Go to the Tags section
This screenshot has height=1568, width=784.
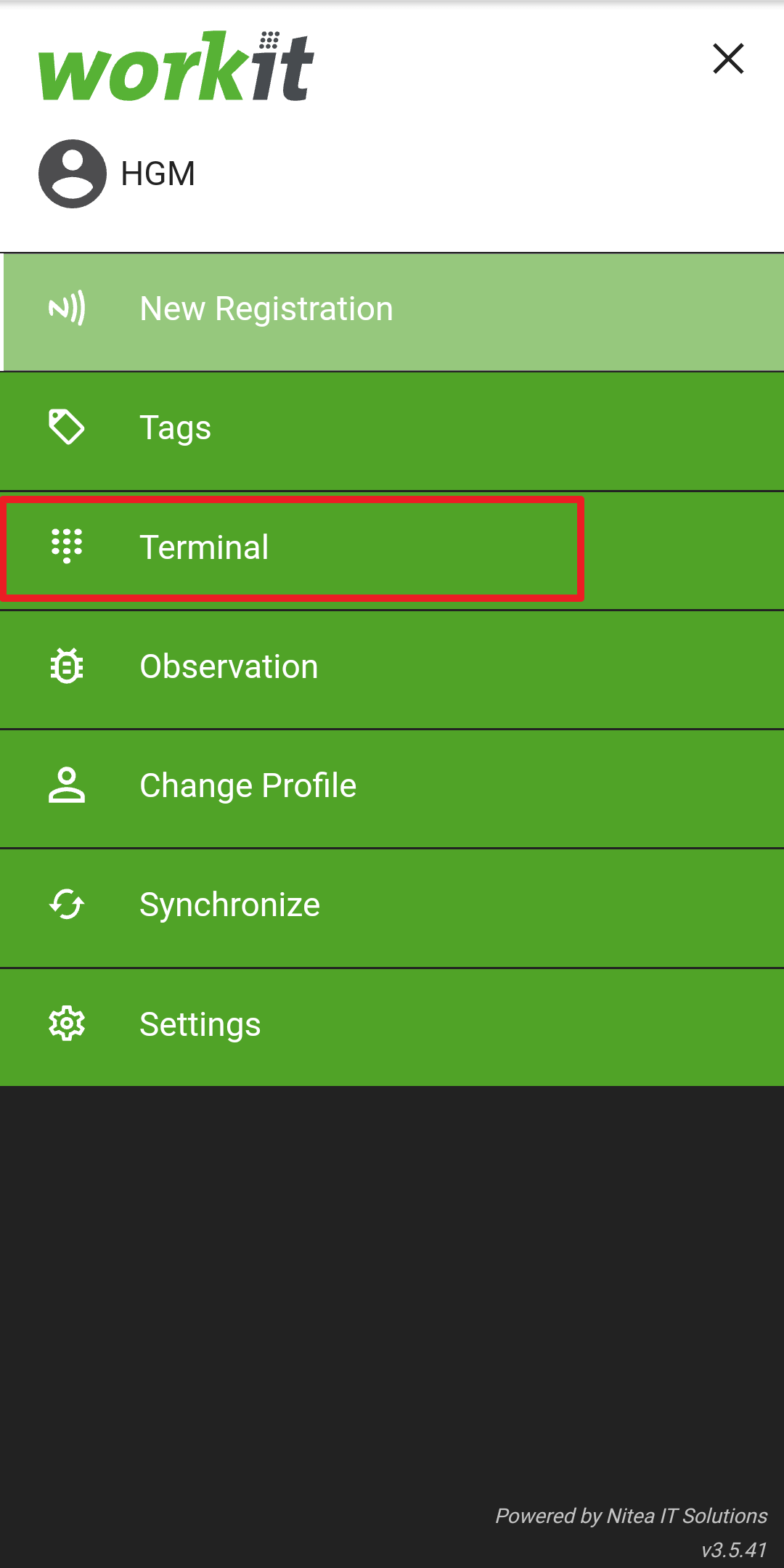[x=392, y=431]
